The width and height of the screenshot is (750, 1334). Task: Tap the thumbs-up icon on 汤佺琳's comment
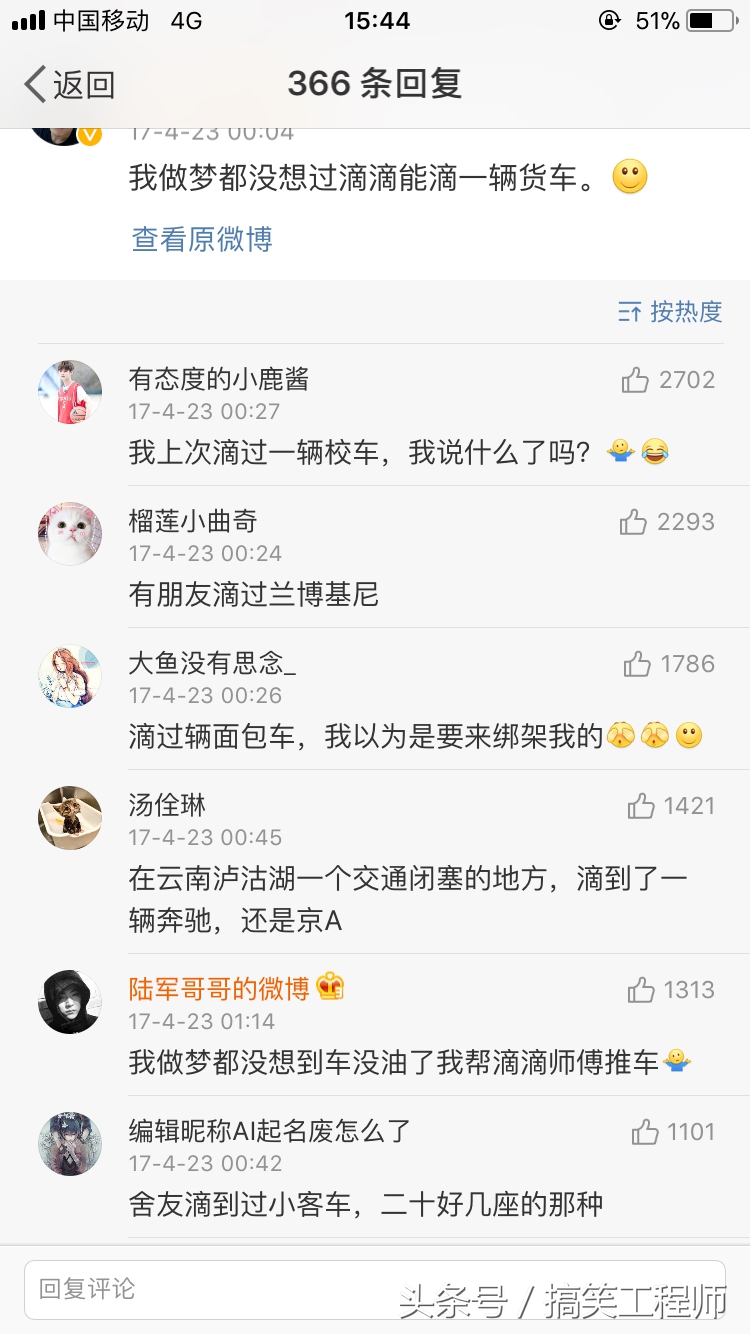tap(639, 805)
